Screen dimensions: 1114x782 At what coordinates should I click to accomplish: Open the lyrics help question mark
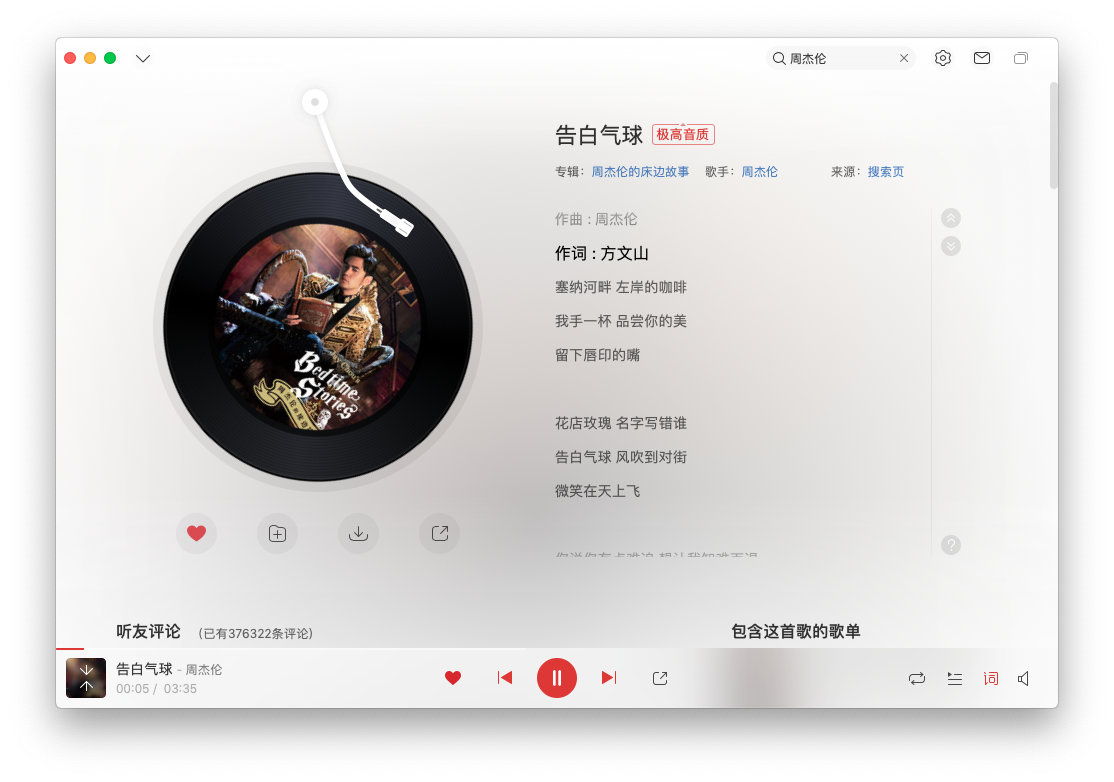[951, 545]
